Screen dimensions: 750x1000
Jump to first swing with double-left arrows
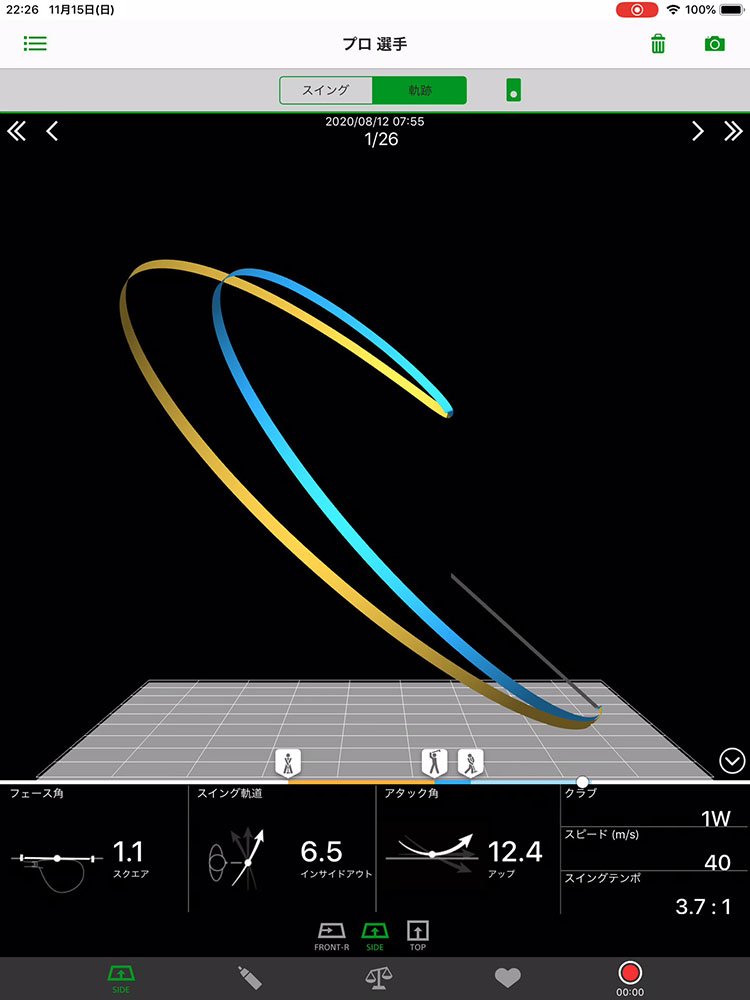[x=17, y=131]
